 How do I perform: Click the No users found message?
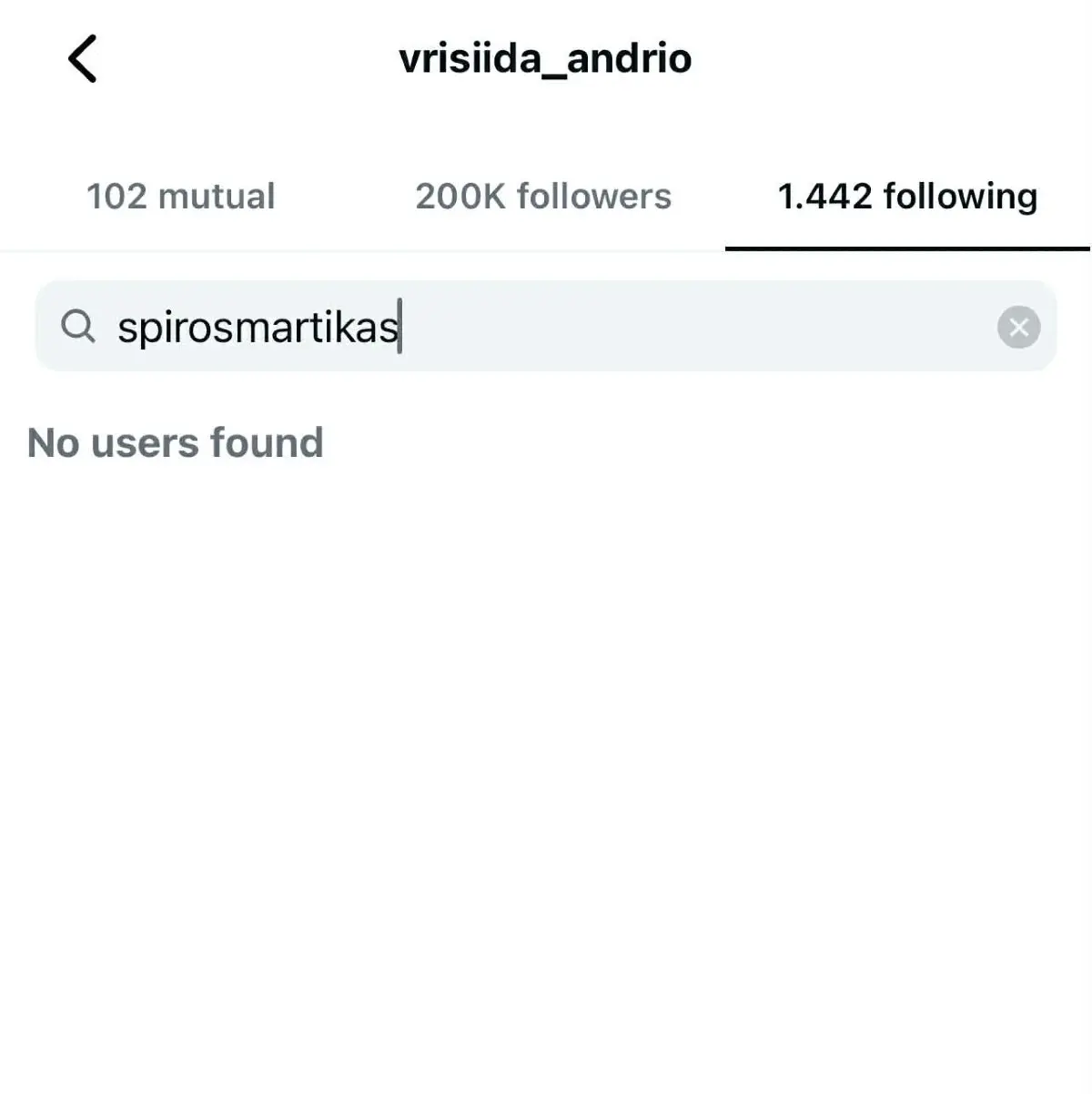pyautogui.click(x=177, y=443)
